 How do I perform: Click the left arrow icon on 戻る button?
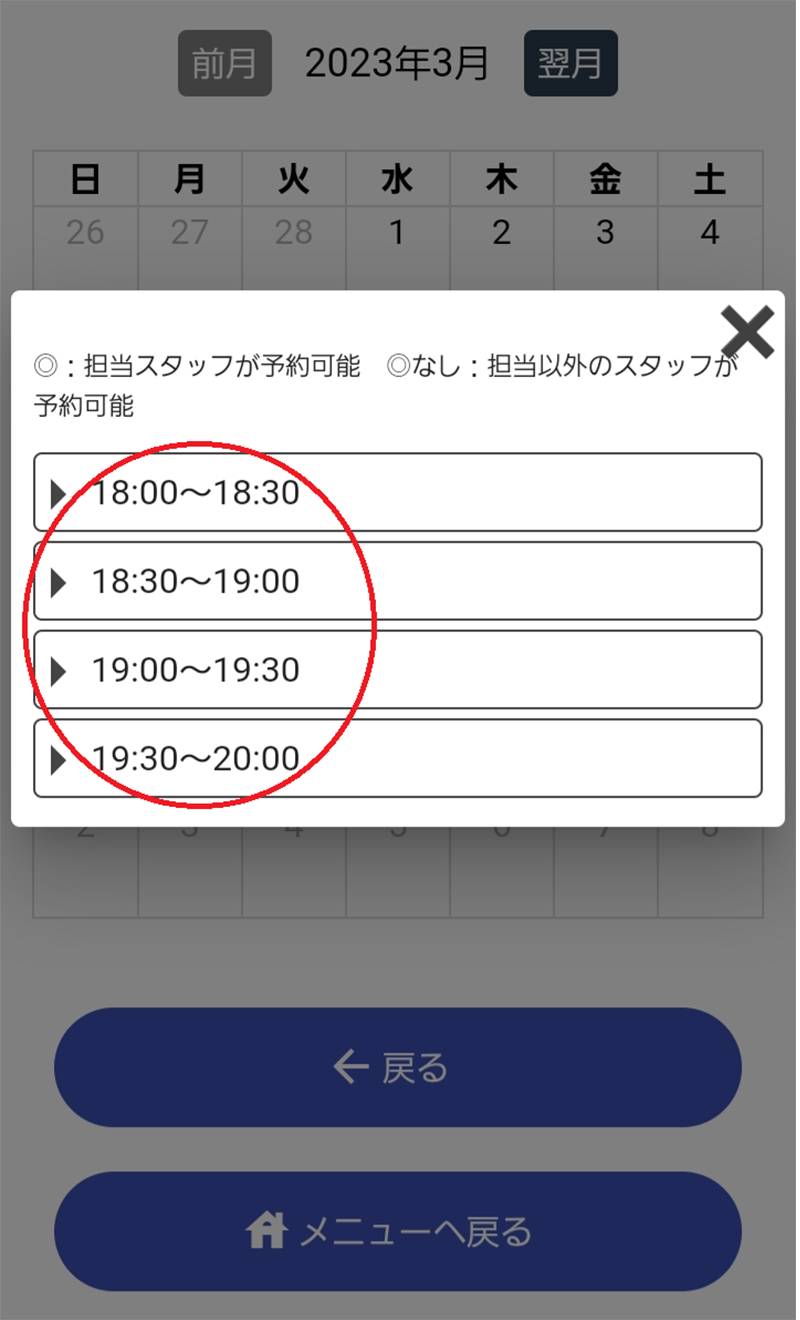349,1067
